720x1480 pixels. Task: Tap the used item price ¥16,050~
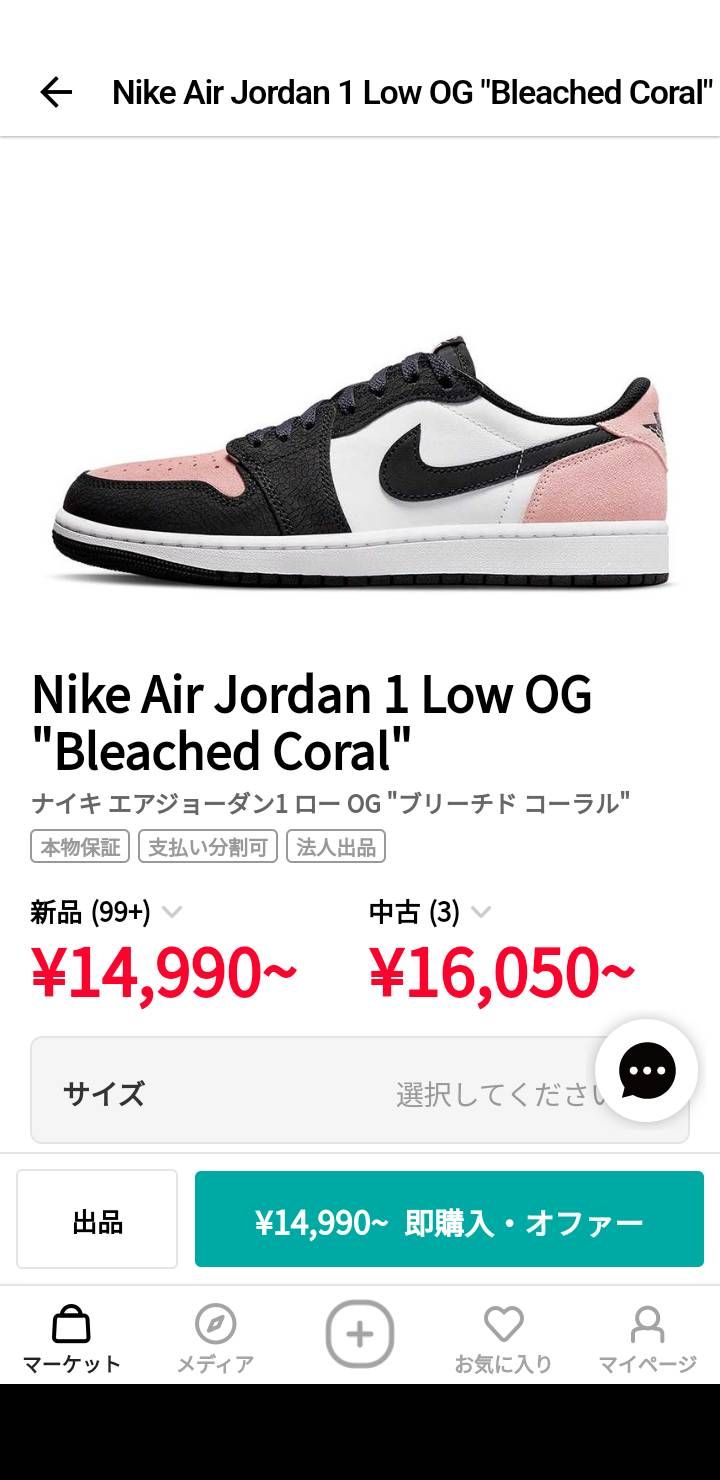[x=502, y=968]
